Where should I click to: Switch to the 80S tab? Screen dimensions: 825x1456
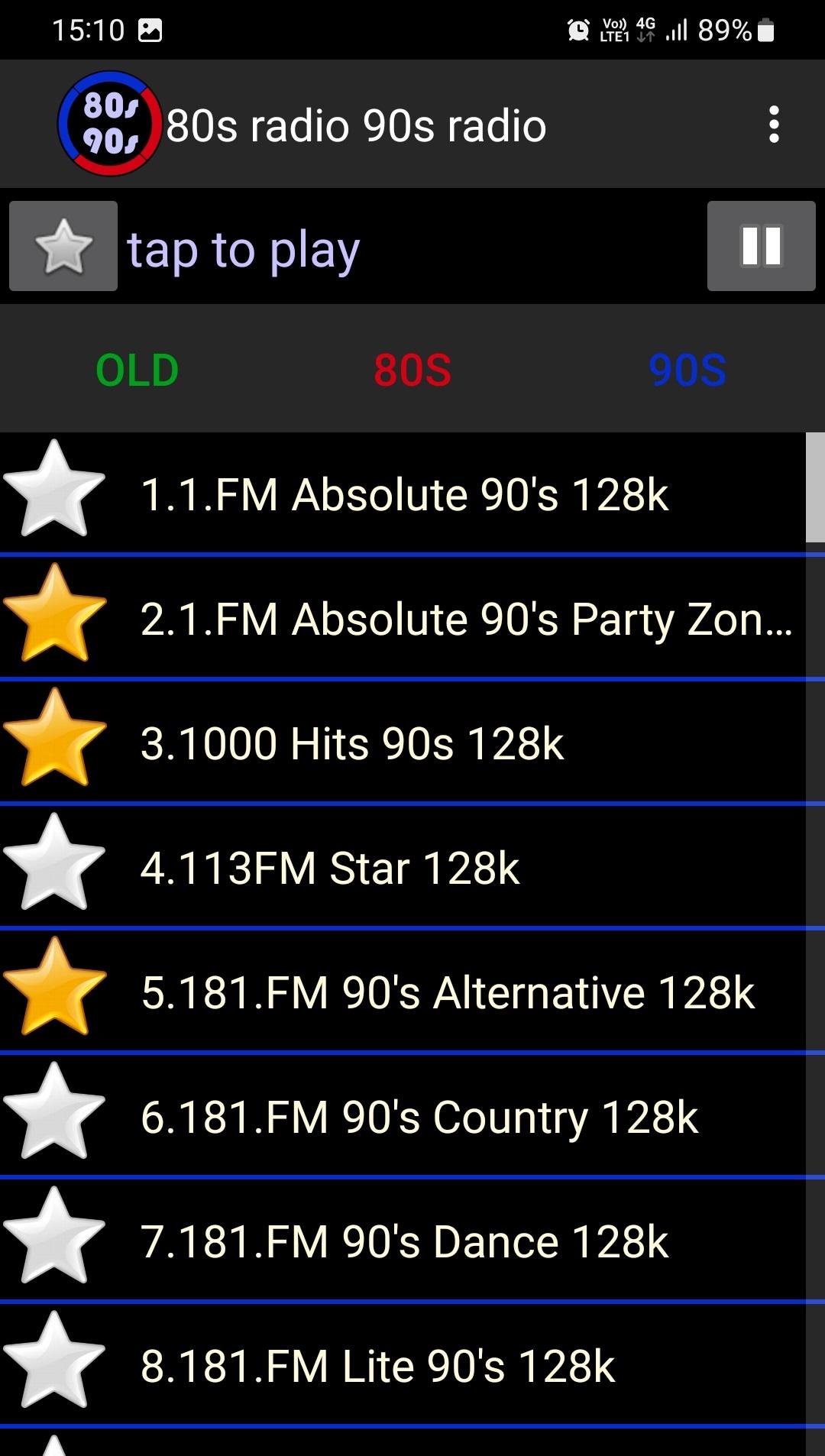click(412, 370)
